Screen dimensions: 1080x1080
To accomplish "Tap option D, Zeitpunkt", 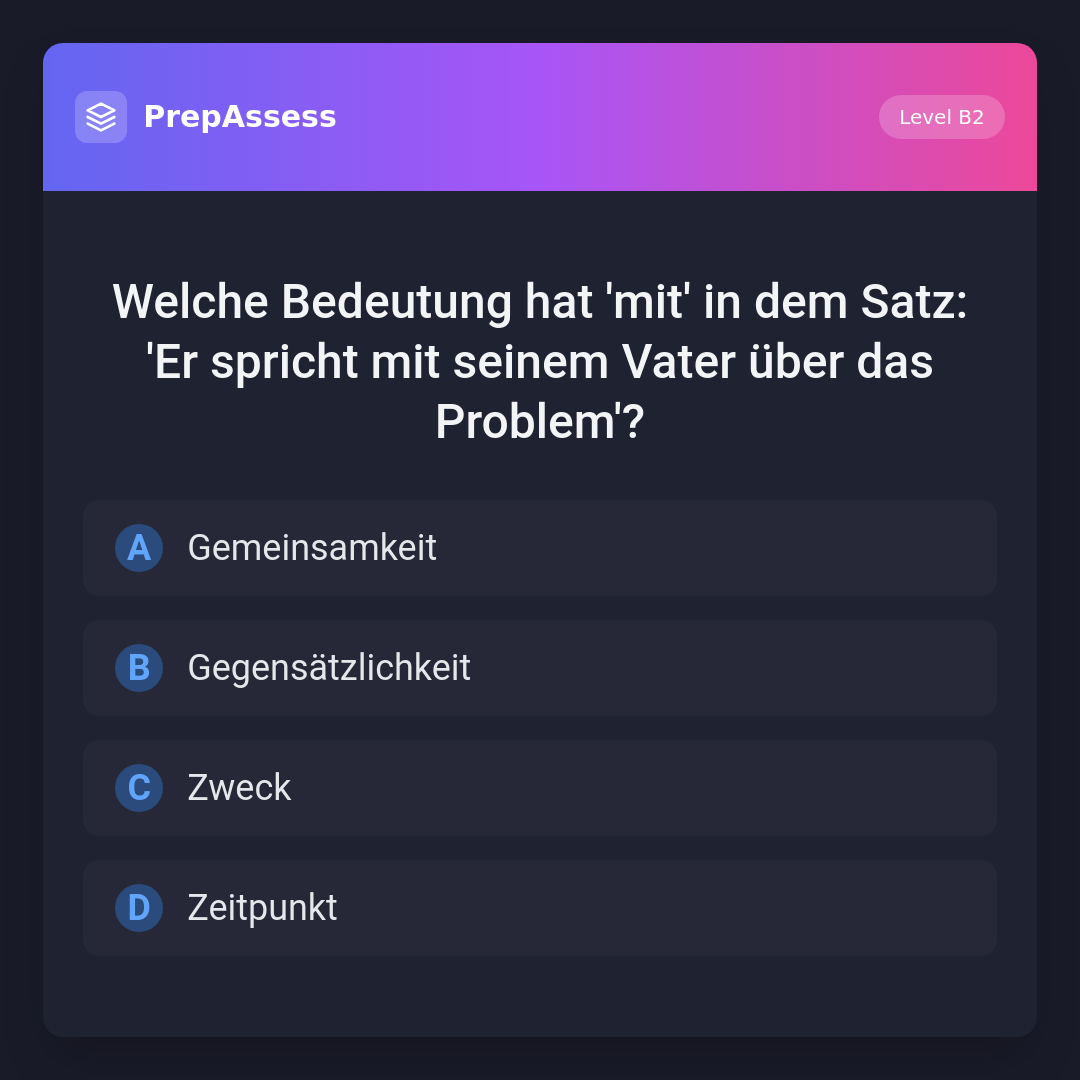I will pyautogui.click(x=540, y=908).
